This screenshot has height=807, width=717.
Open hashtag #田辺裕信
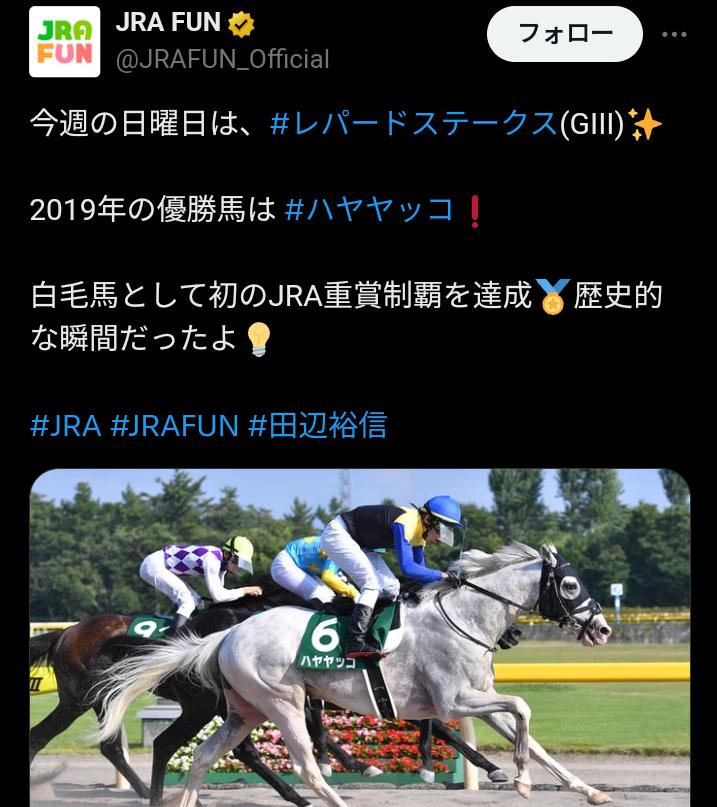(x=317, y=425)
